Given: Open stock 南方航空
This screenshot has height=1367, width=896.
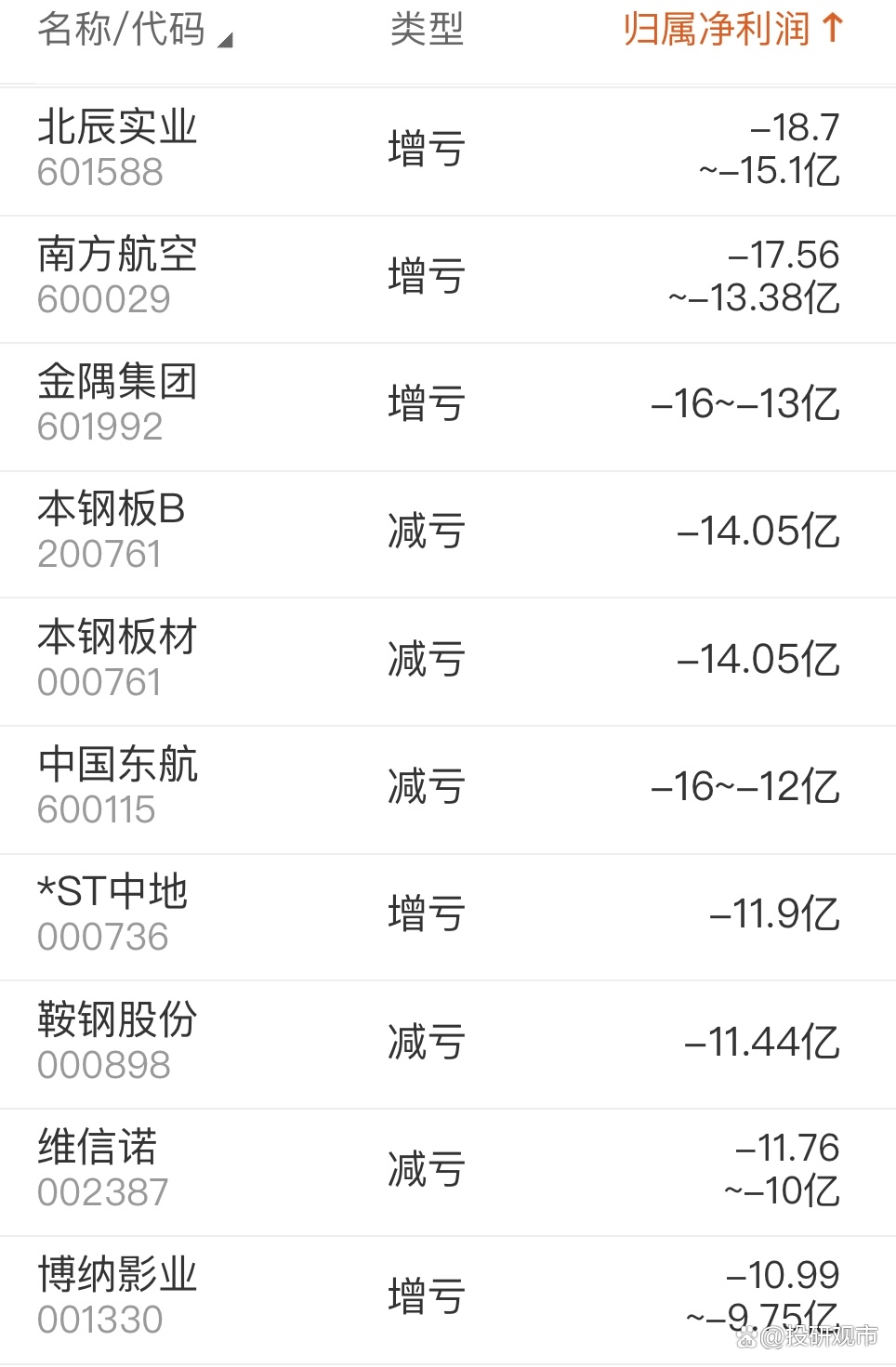Looking at the screenshot, I should [x=118, y=257].
